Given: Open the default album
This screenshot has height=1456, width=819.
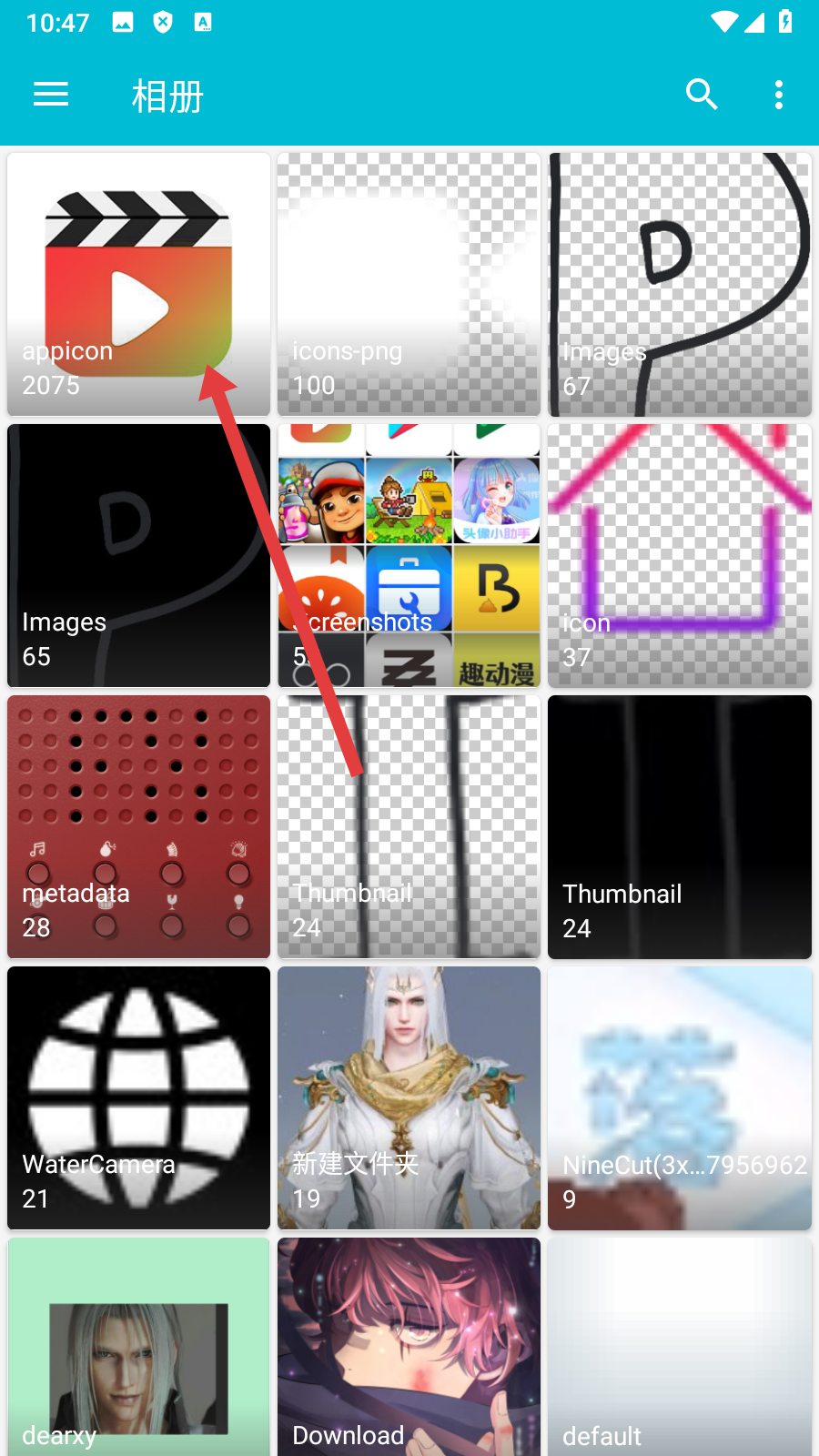Looking at the screenshot, I should 679,1347.
